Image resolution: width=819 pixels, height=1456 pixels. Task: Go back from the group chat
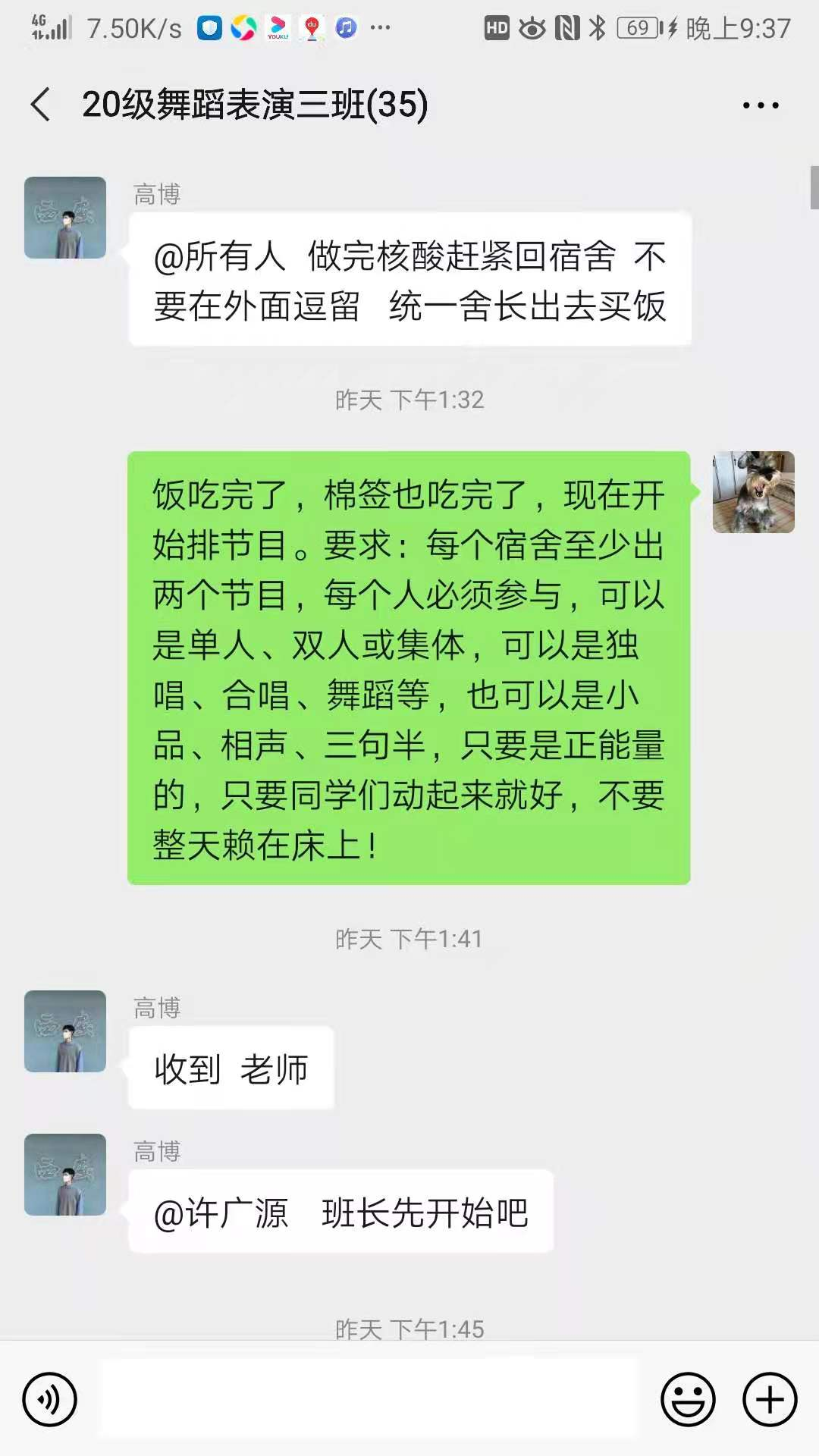pos(41,105)
